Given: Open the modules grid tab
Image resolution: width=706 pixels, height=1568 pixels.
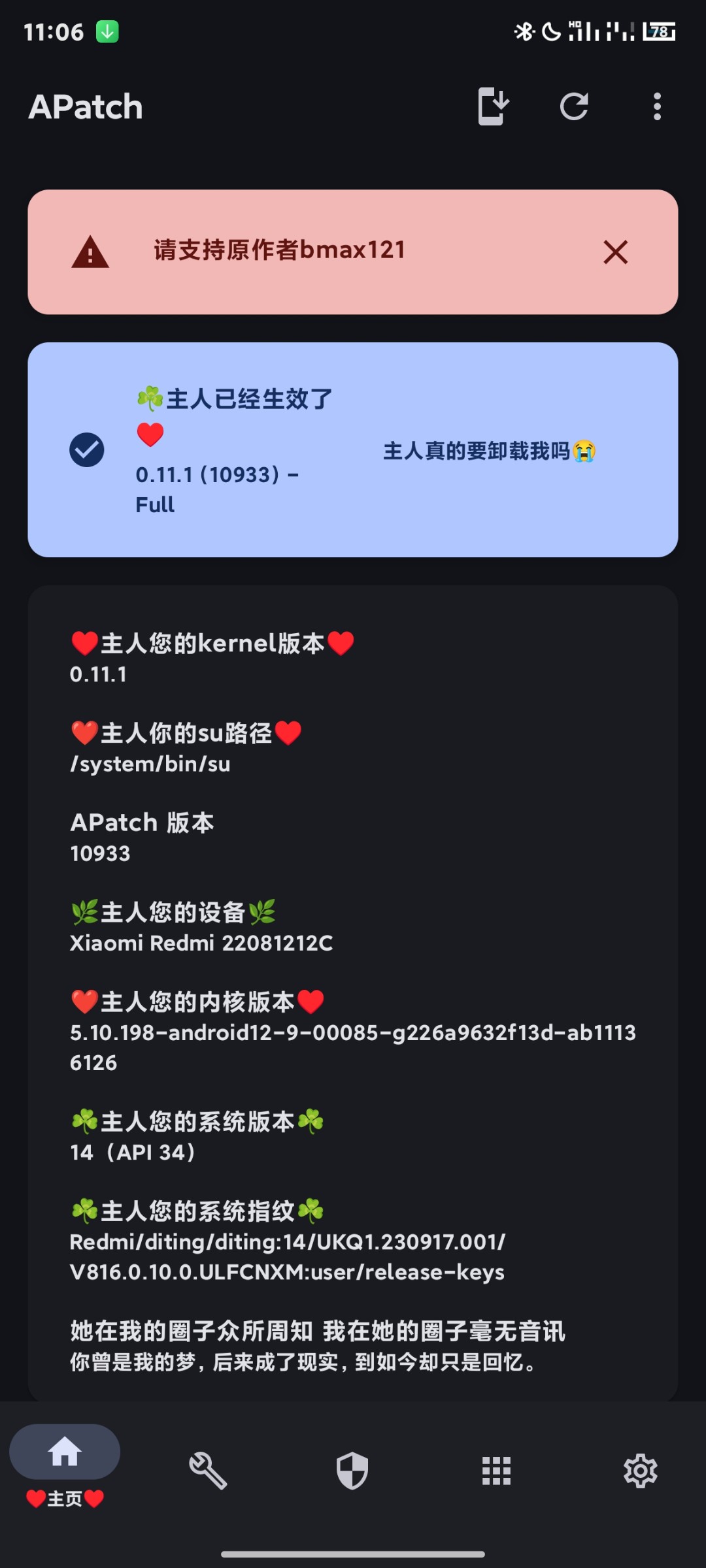Looking at the screenshot, I should coord(496,1471).
